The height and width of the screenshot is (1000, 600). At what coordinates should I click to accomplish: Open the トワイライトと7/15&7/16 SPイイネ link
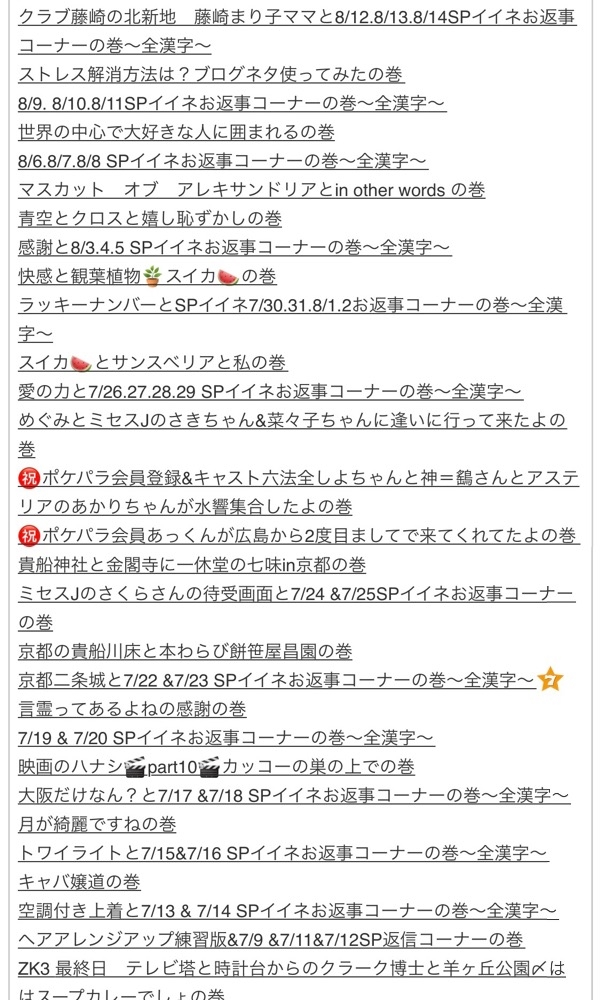[x=283, y=853]
